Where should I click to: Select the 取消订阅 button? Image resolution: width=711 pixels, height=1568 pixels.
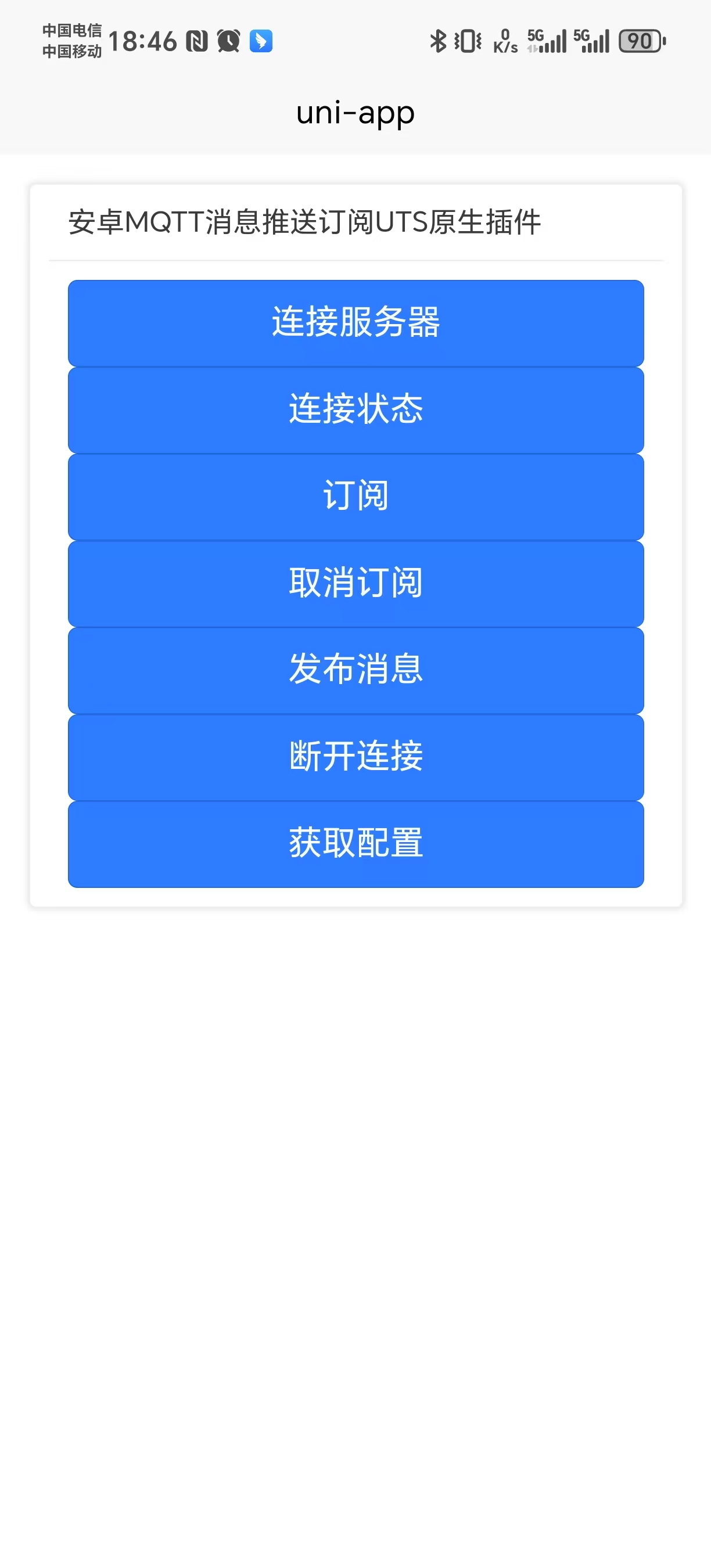tap(355, 583)
